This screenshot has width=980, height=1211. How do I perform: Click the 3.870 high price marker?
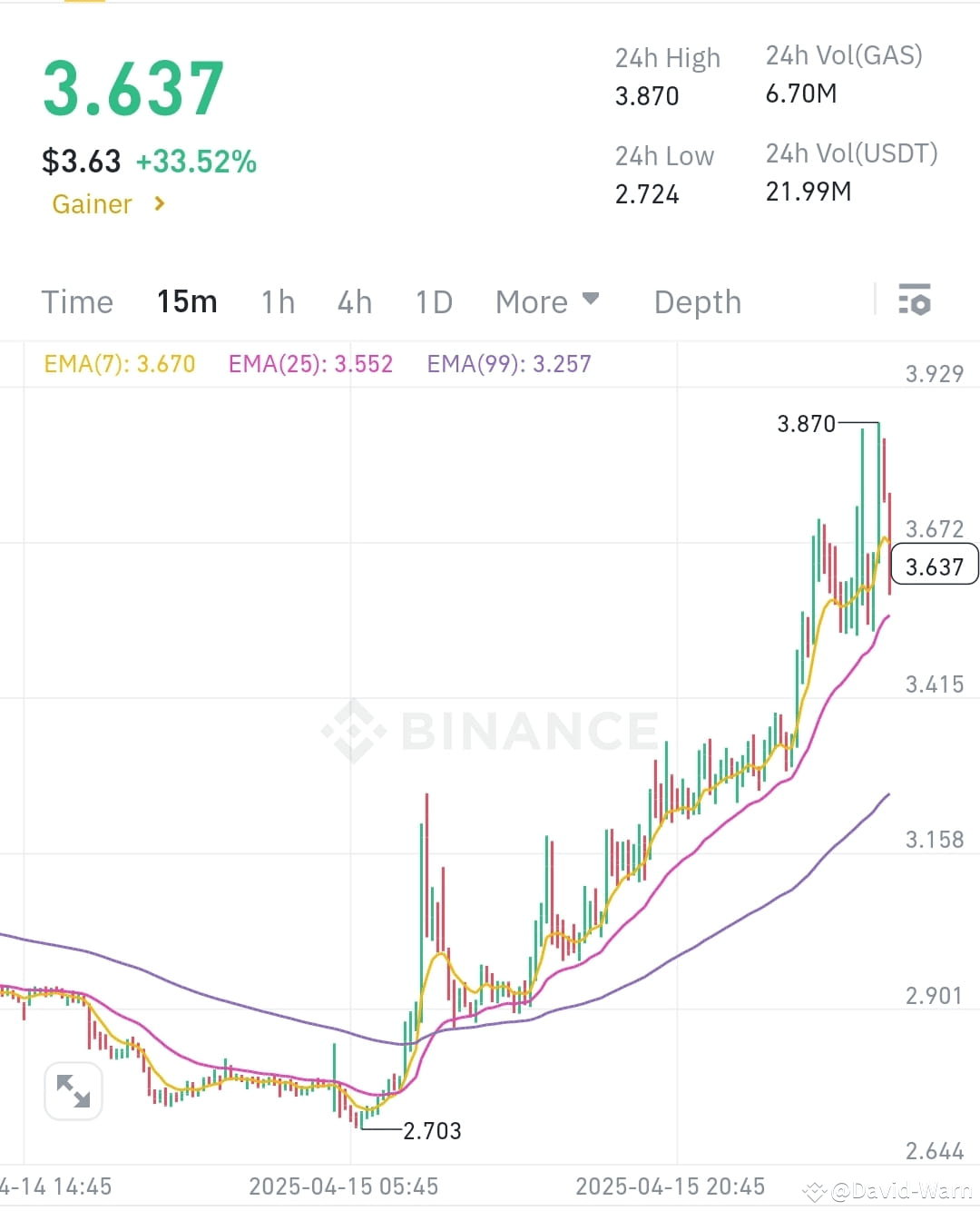tap(806, 423)
